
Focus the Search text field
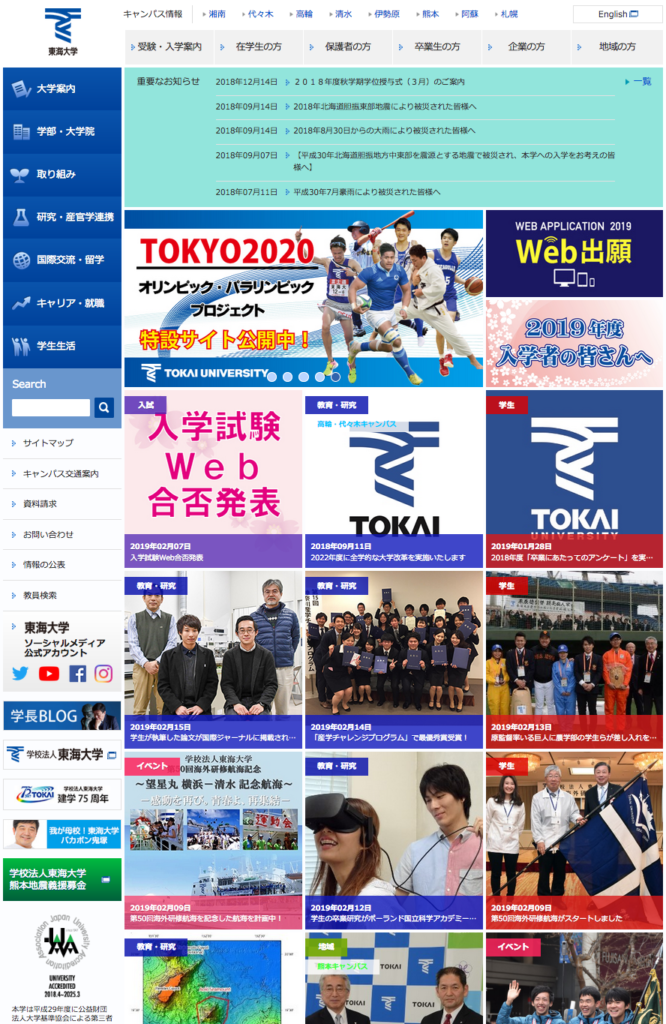tap(51, 408)
